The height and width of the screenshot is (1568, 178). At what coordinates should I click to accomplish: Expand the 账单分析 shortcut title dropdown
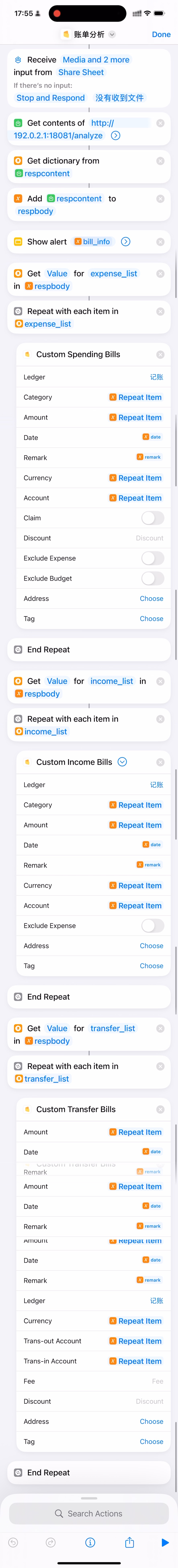112,35
